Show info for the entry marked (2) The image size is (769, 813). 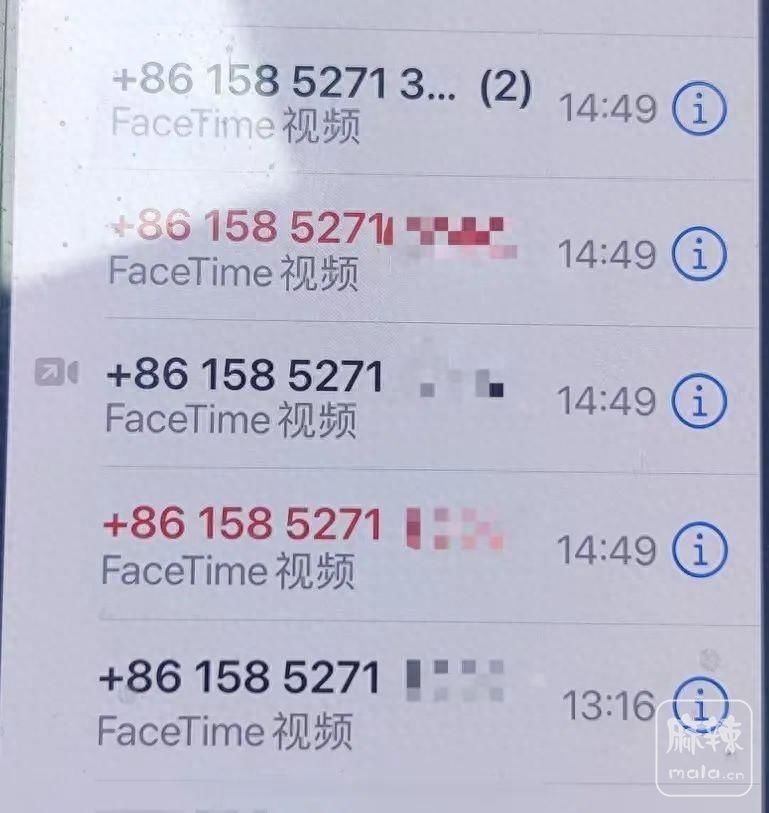pyautogui.click(x=700, y=108)
